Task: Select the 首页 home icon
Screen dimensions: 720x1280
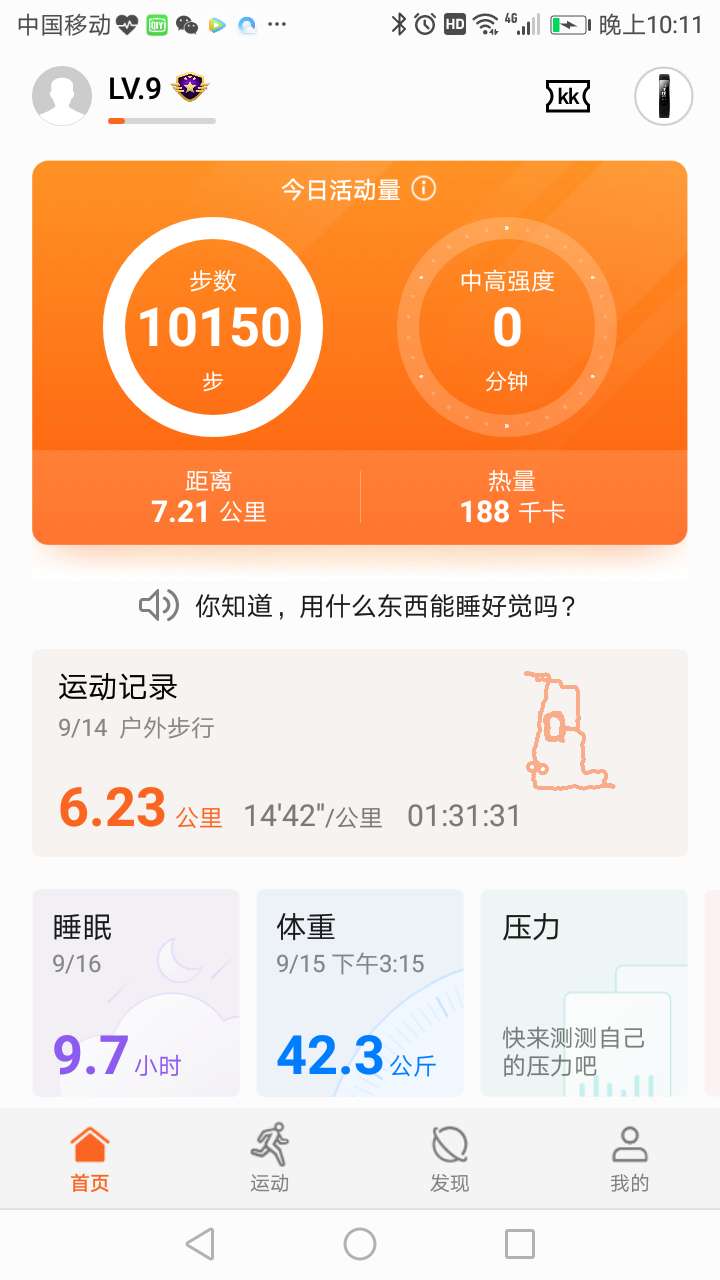Action: point(88,1152)
